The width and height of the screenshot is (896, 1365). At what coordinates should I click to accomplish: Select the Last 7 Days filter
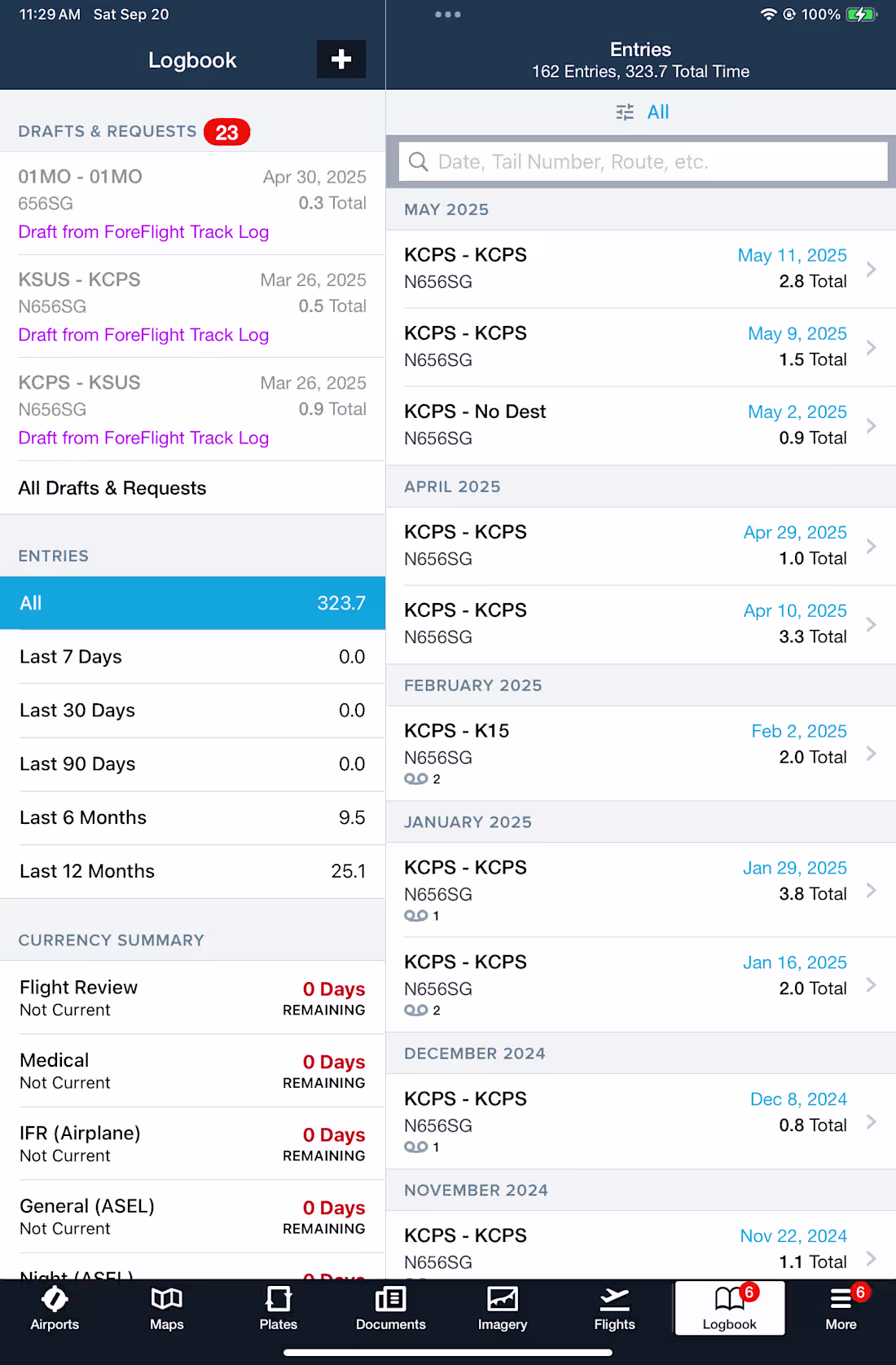point(192,656)
